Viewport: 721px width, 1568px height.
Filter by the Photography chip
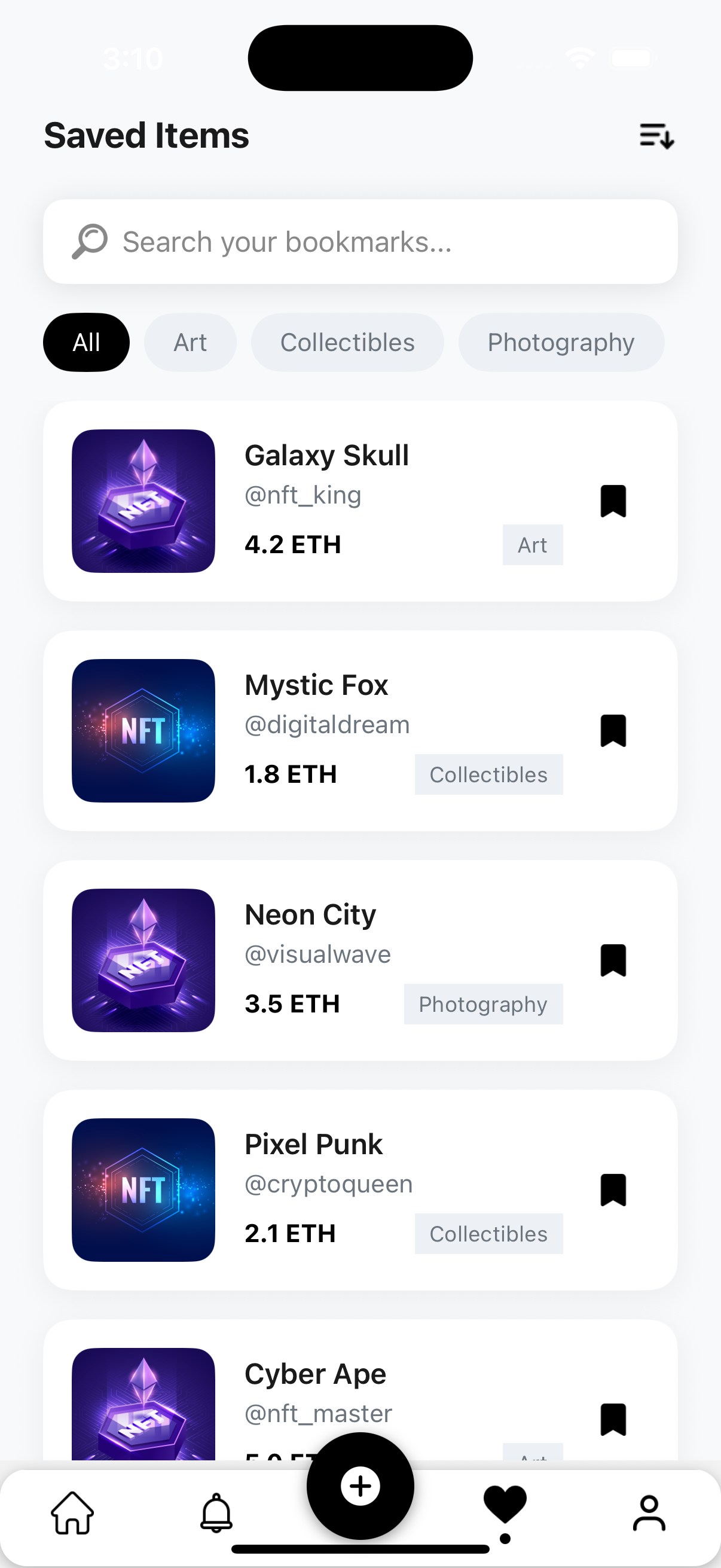click(x=560, y=343)
